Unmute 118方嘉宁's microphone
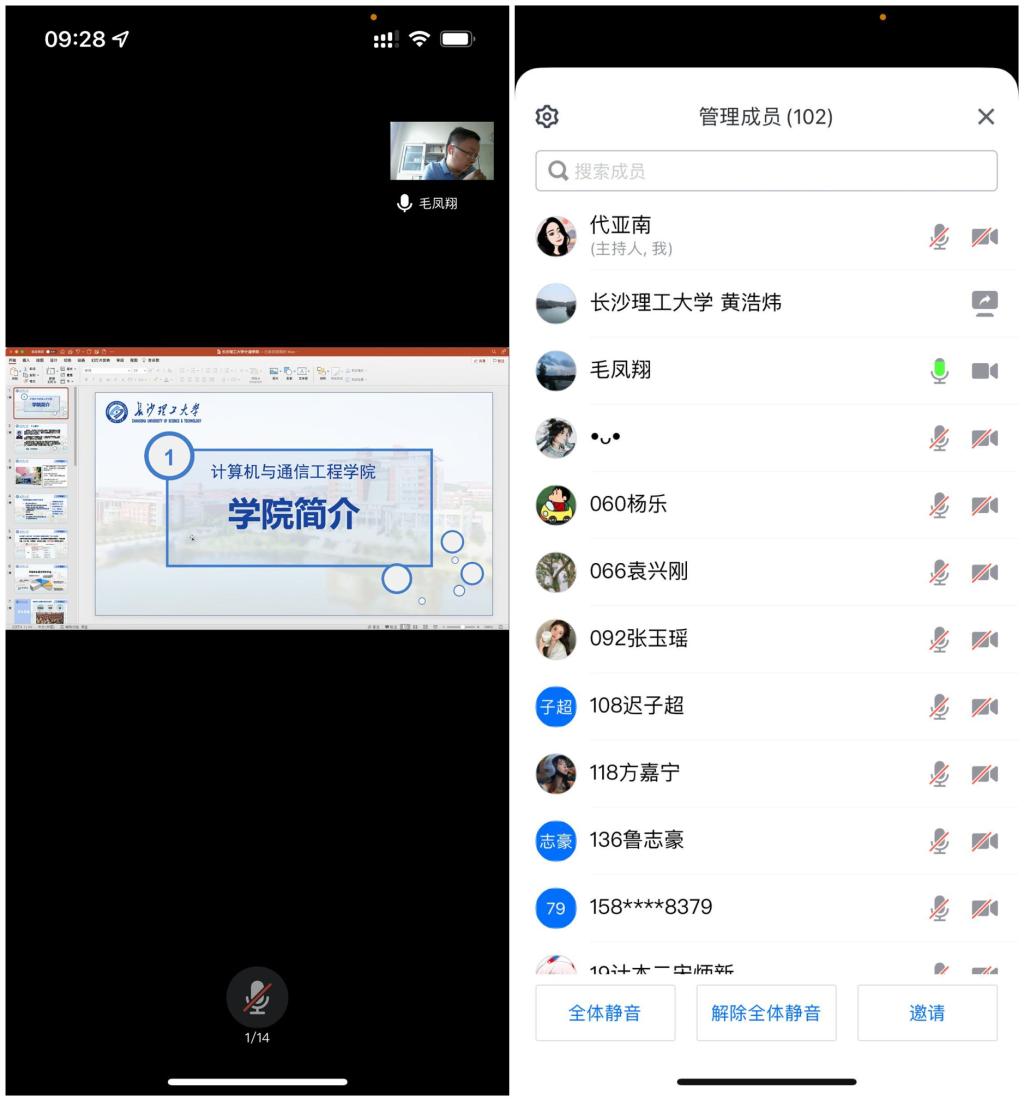 [x=939, y=773]
